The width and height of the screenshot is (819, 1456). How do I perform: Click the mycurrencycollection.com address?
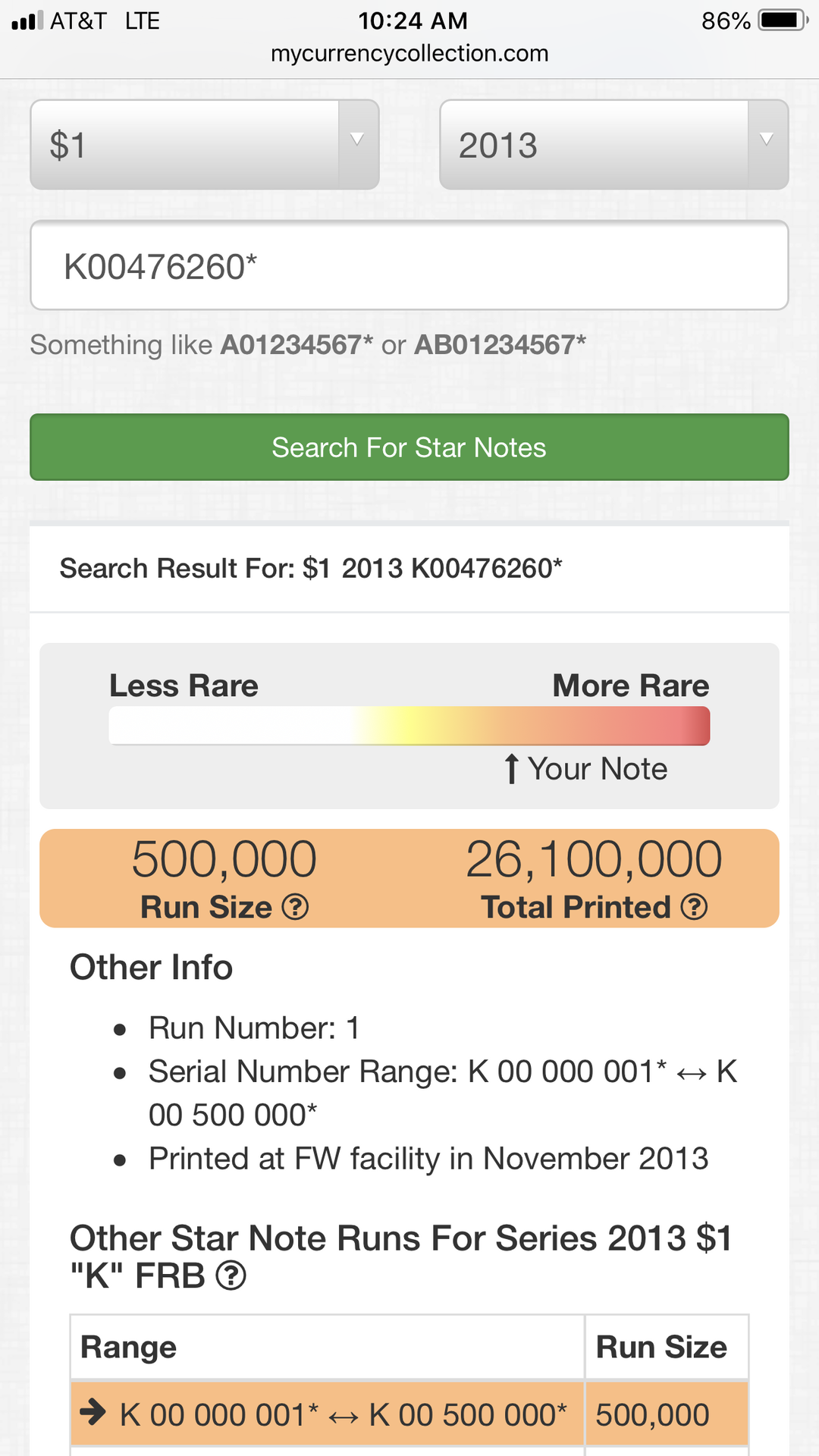click(x=409, y=53)
